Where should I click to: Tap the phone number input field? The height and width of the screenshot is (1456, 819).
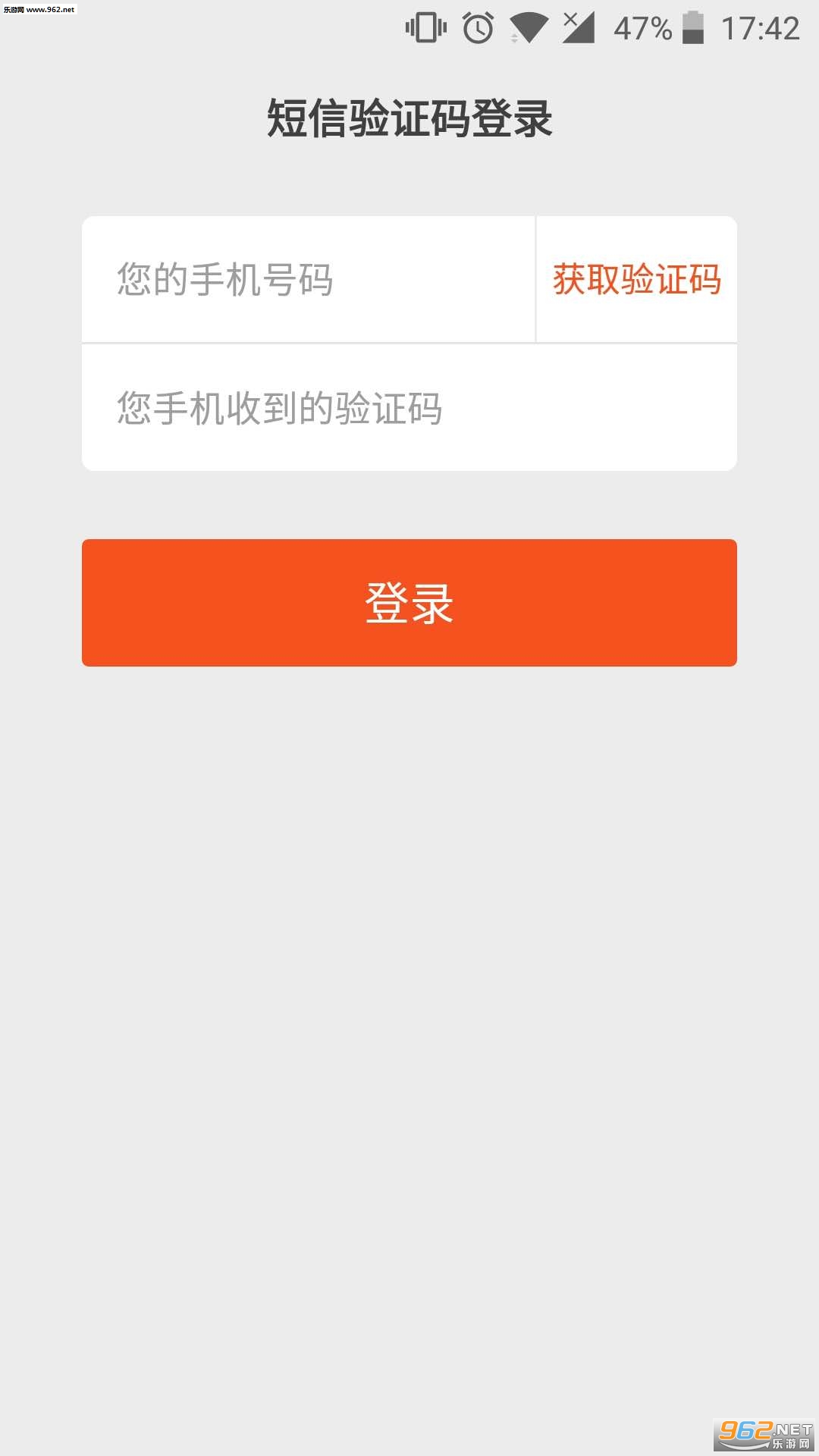point(309,279)
